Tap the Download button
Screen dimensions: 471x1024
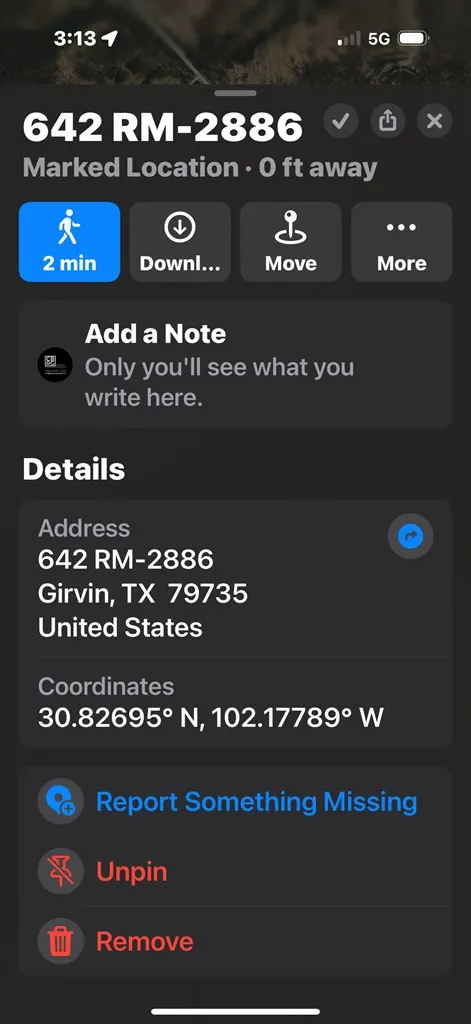click(180, 242)
